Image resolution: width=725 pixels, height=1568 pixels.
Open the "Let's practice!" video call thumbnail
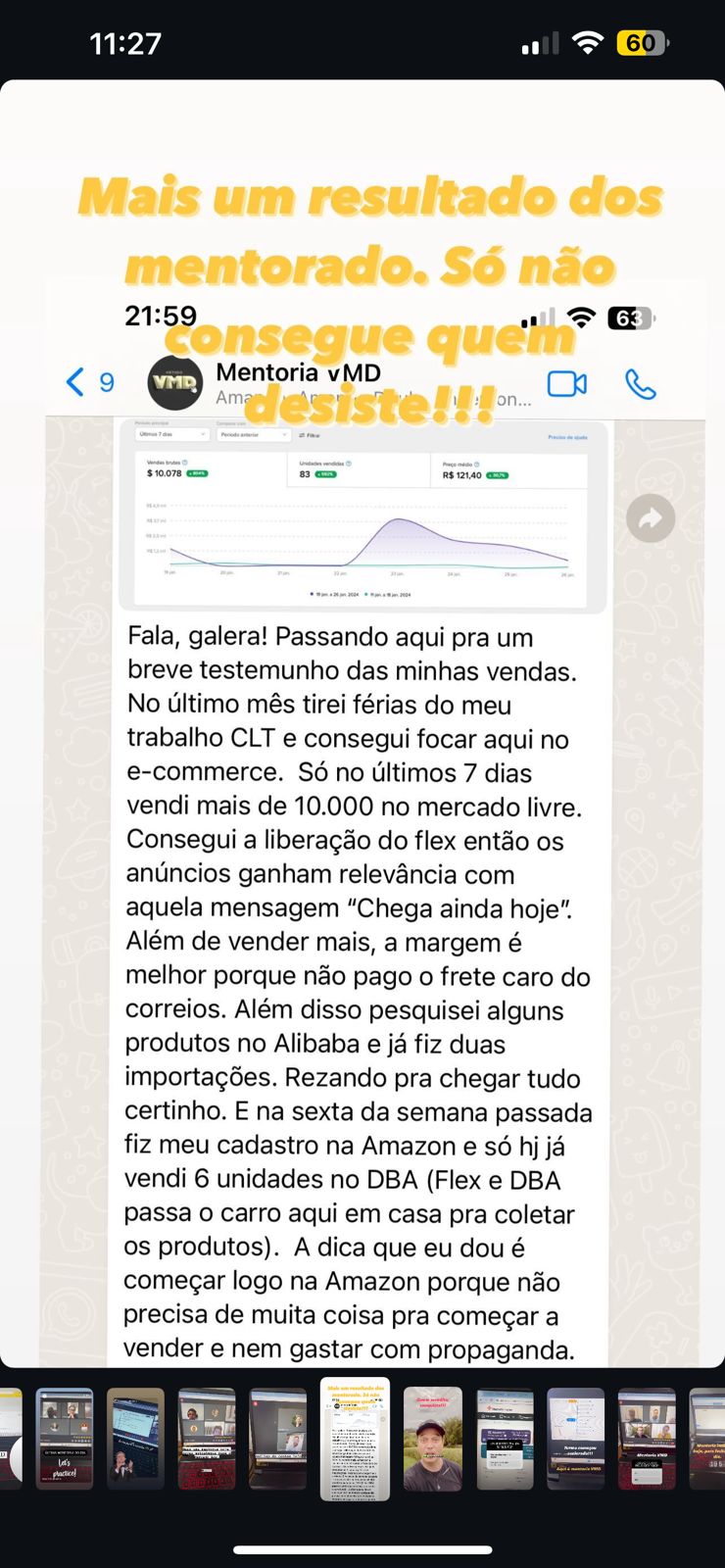(65, 1438)
